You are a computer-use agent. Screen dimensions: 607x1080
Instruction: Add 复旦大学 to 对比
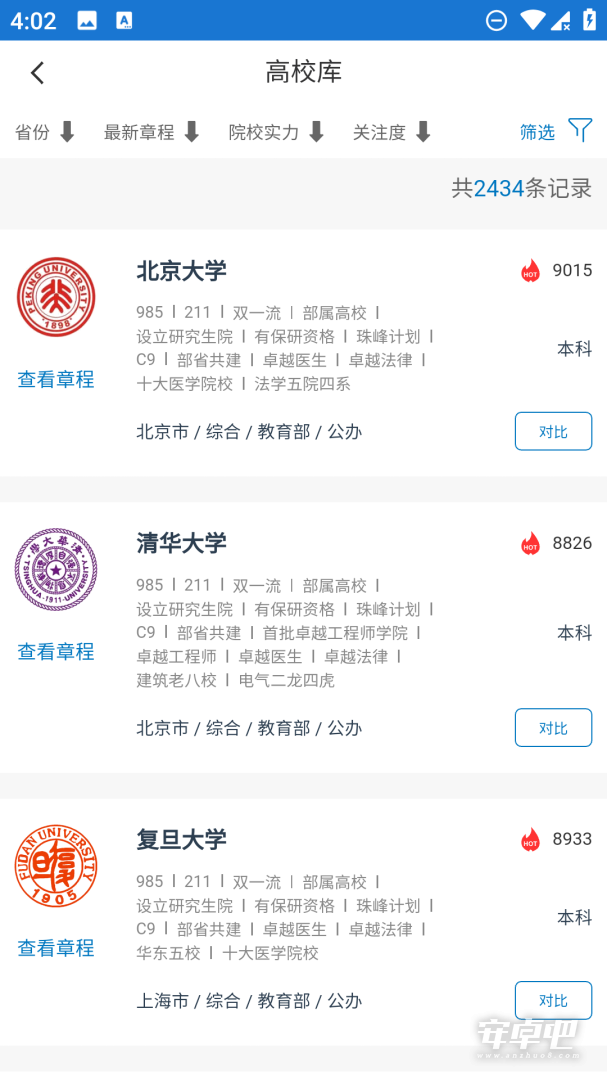point(553,1000)
